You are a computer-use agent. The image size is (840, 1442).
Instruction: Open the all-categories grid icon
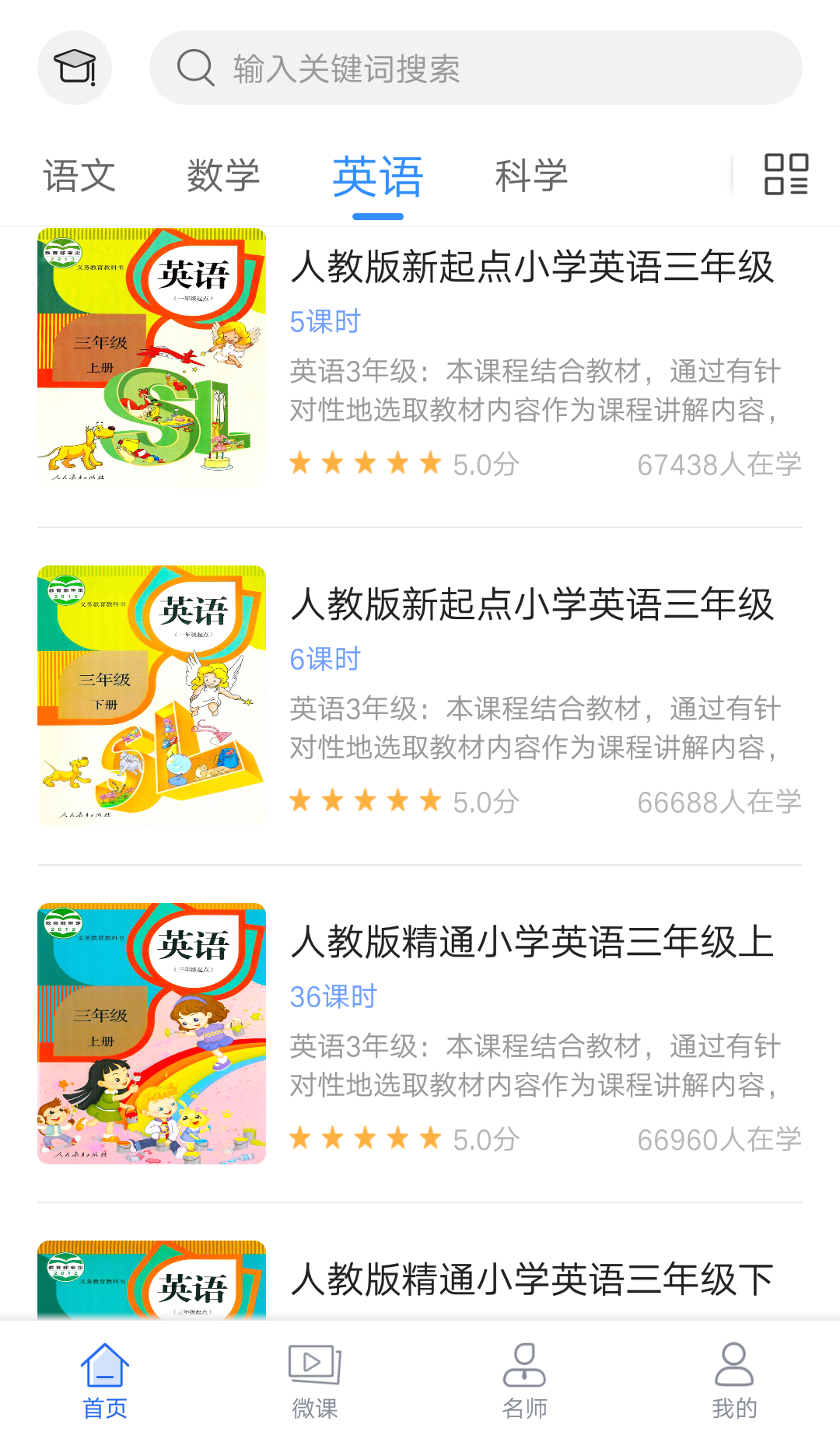pyautogui.click(x=786, y=174)
